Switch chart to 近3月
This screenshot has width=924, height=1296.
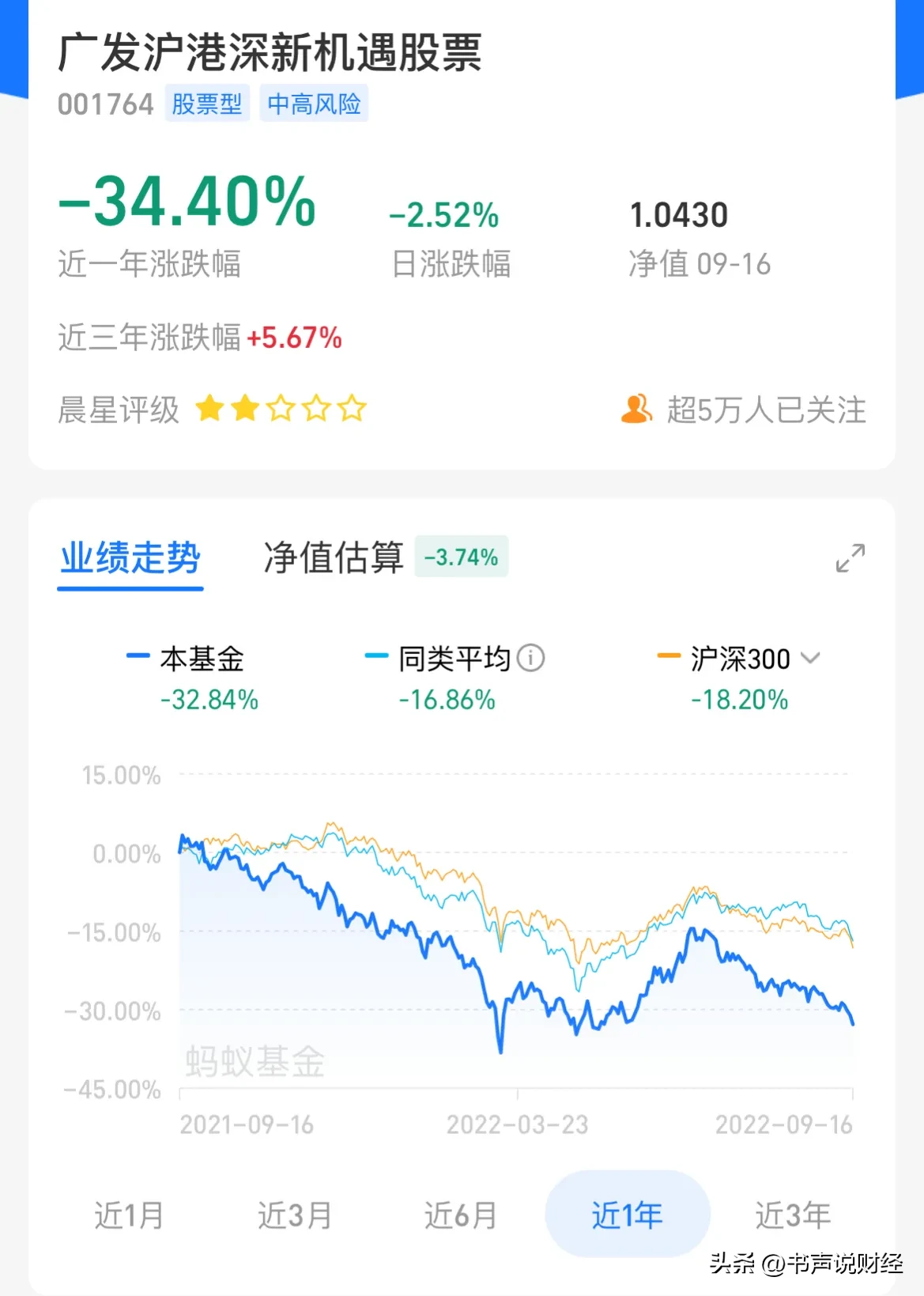tap(295, 1215)
